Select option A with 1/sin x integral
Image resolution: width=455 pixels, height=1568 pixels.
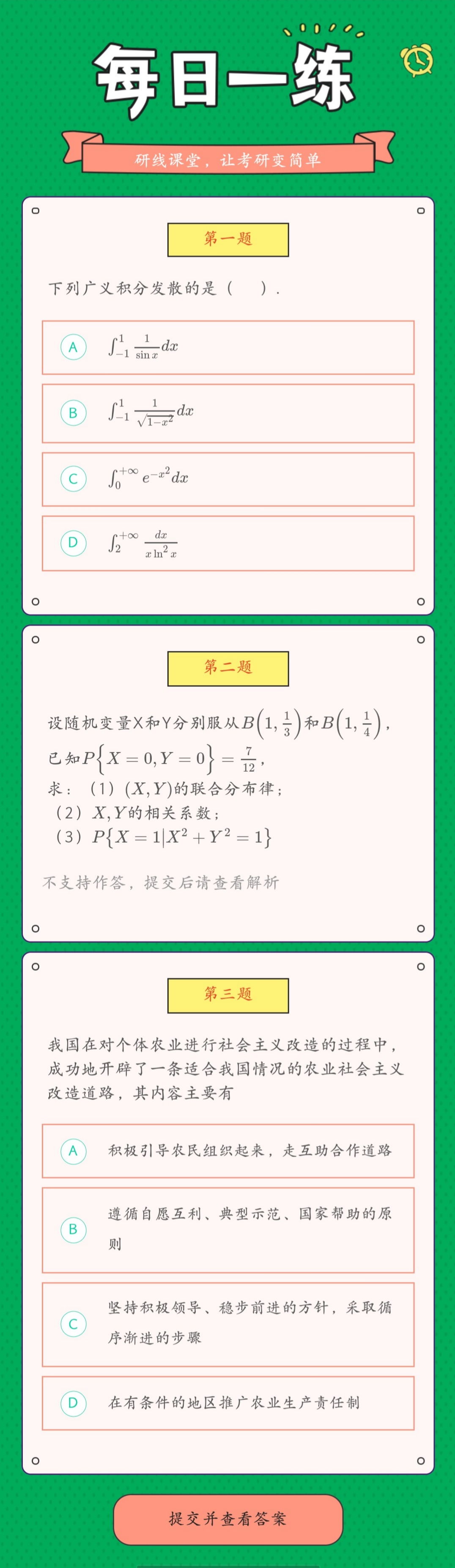(x=228, y=347)
